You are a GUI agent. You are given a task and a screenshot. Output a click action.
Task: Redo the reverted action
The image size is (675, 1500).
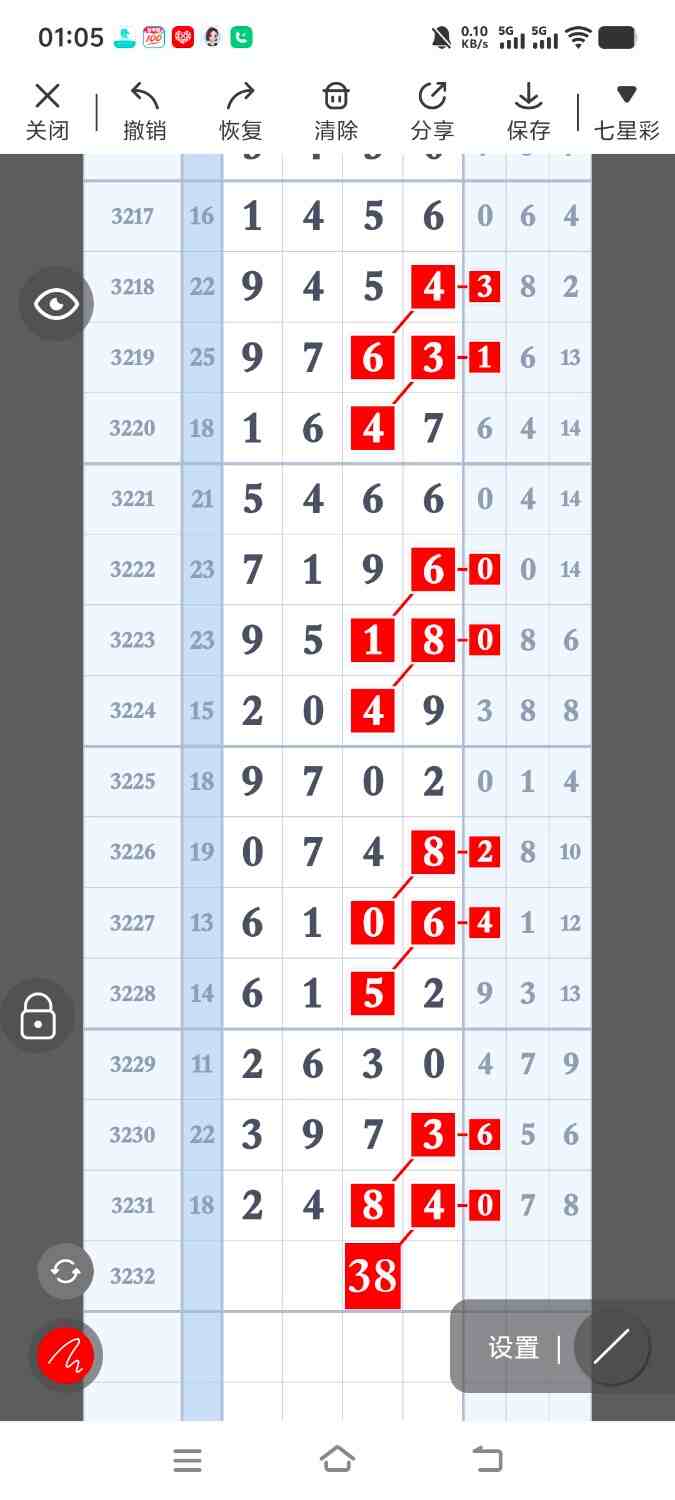click(x=240, y=111)
